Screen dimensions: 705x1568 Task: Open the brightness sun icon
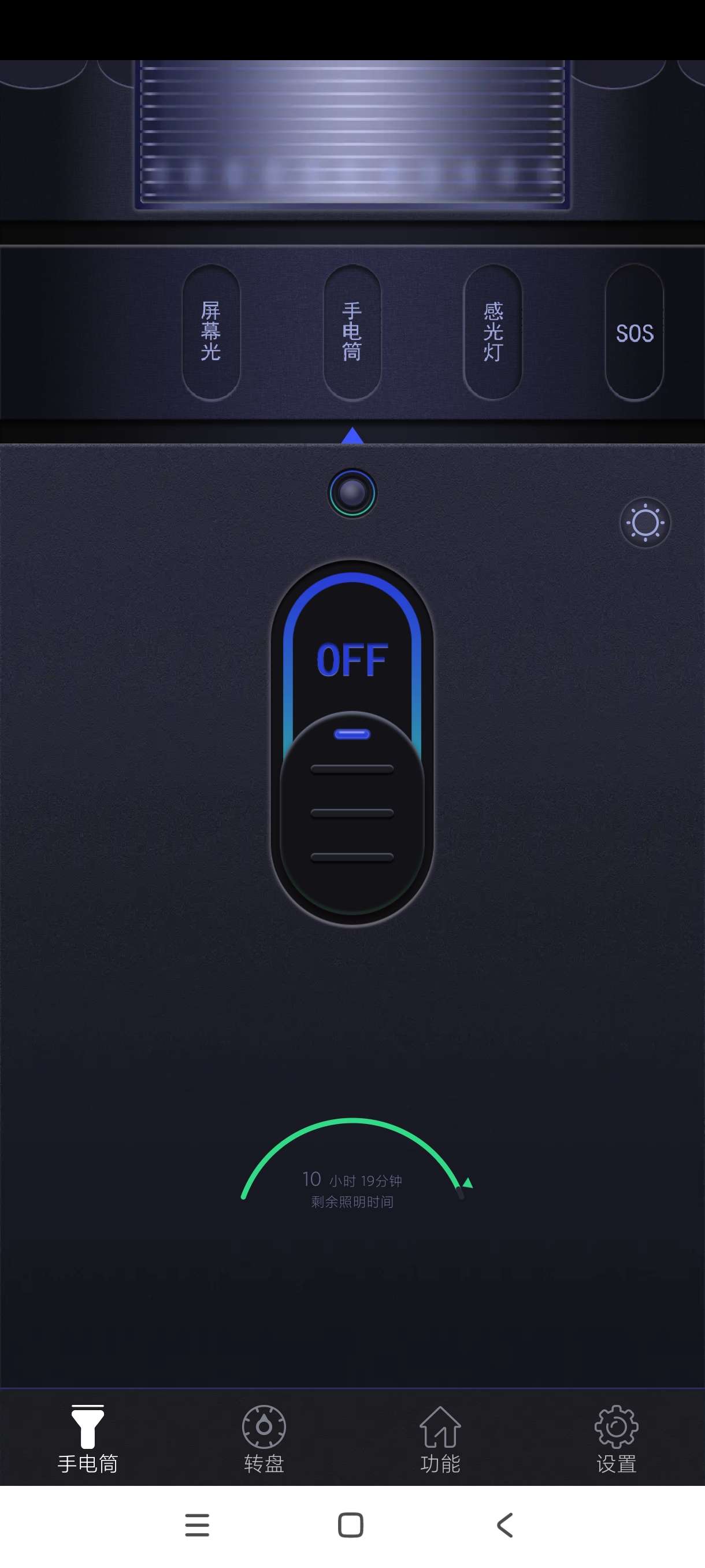645,522
